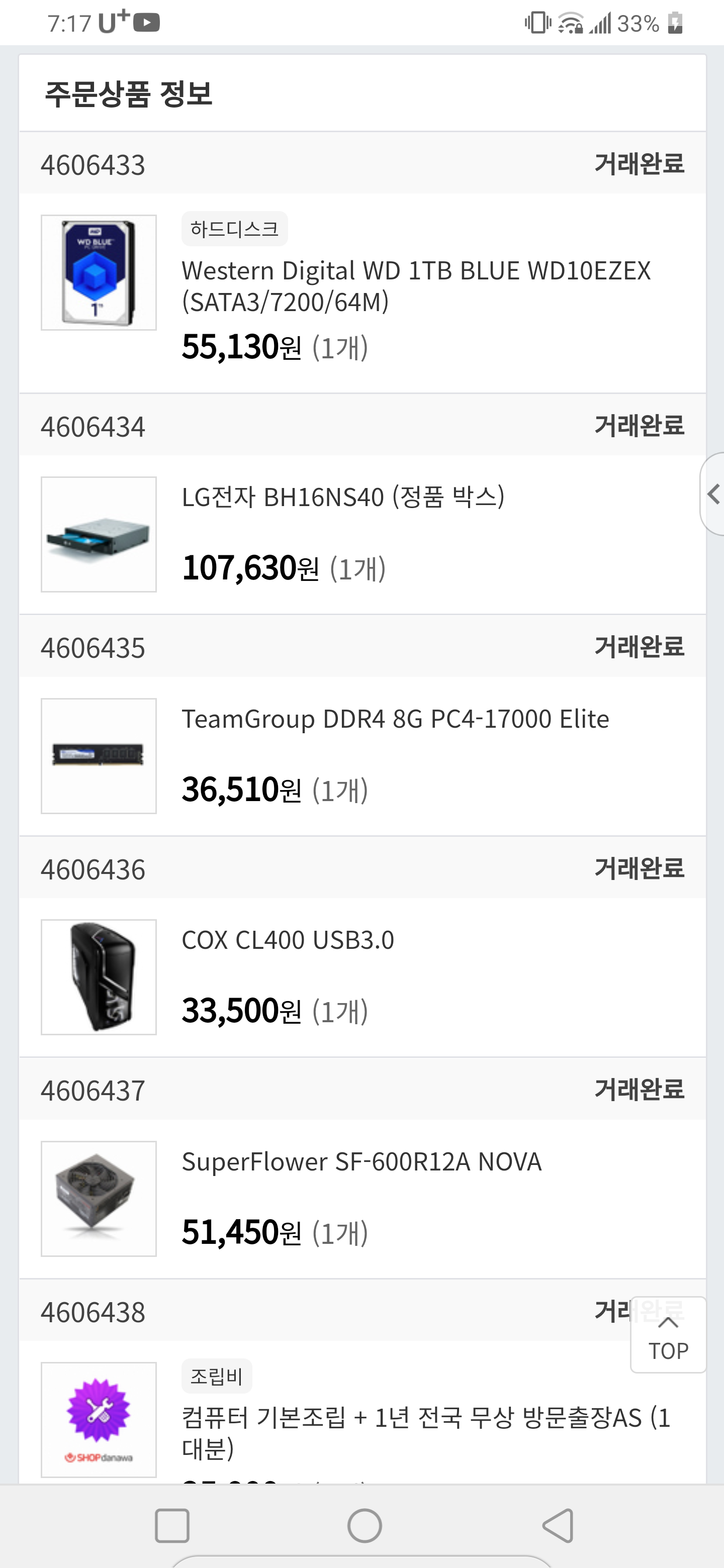Select the COX CL400 USB3.0 case
The width and height of the screenshot is (724, 1568).
pos(288,940)
